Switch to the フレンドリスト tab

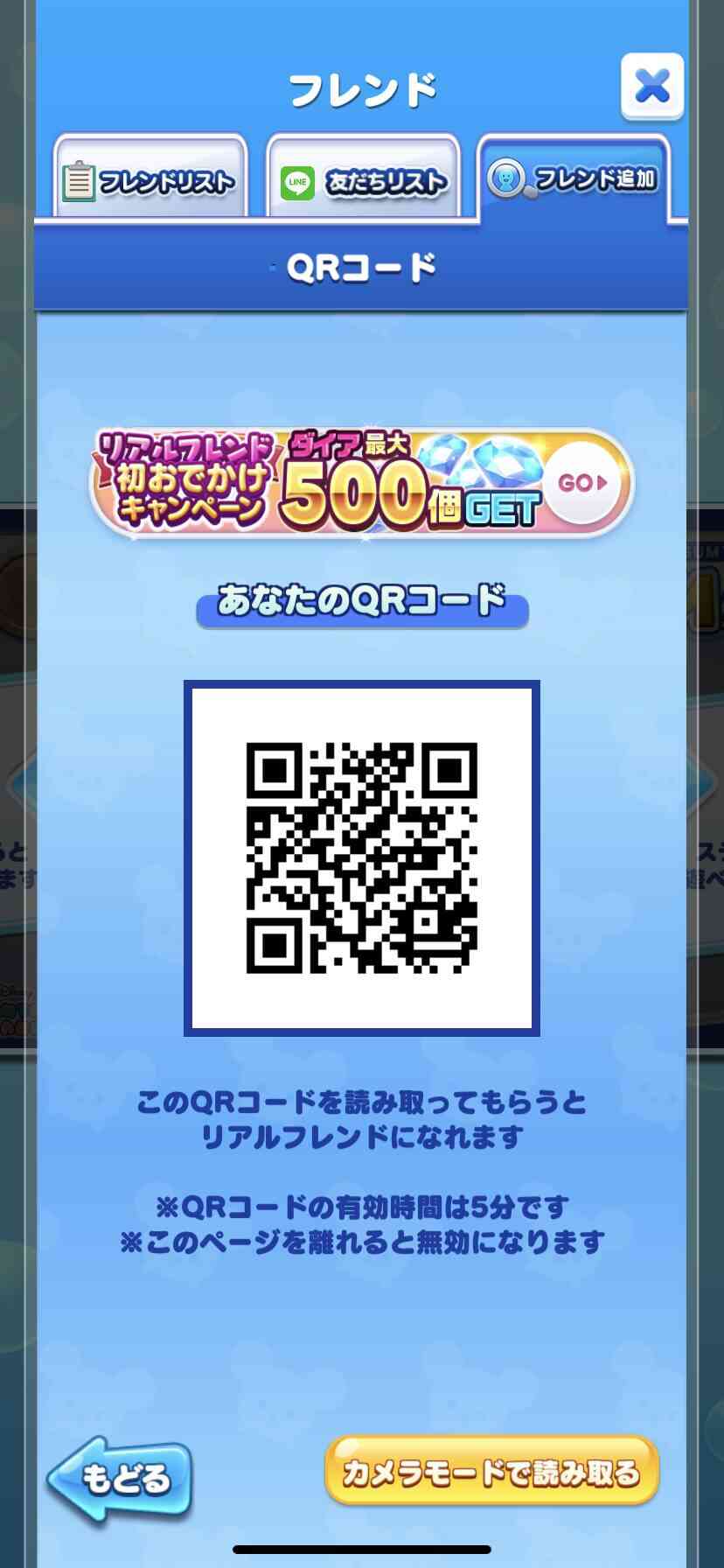pyautogui.click(x=150, y=177)
